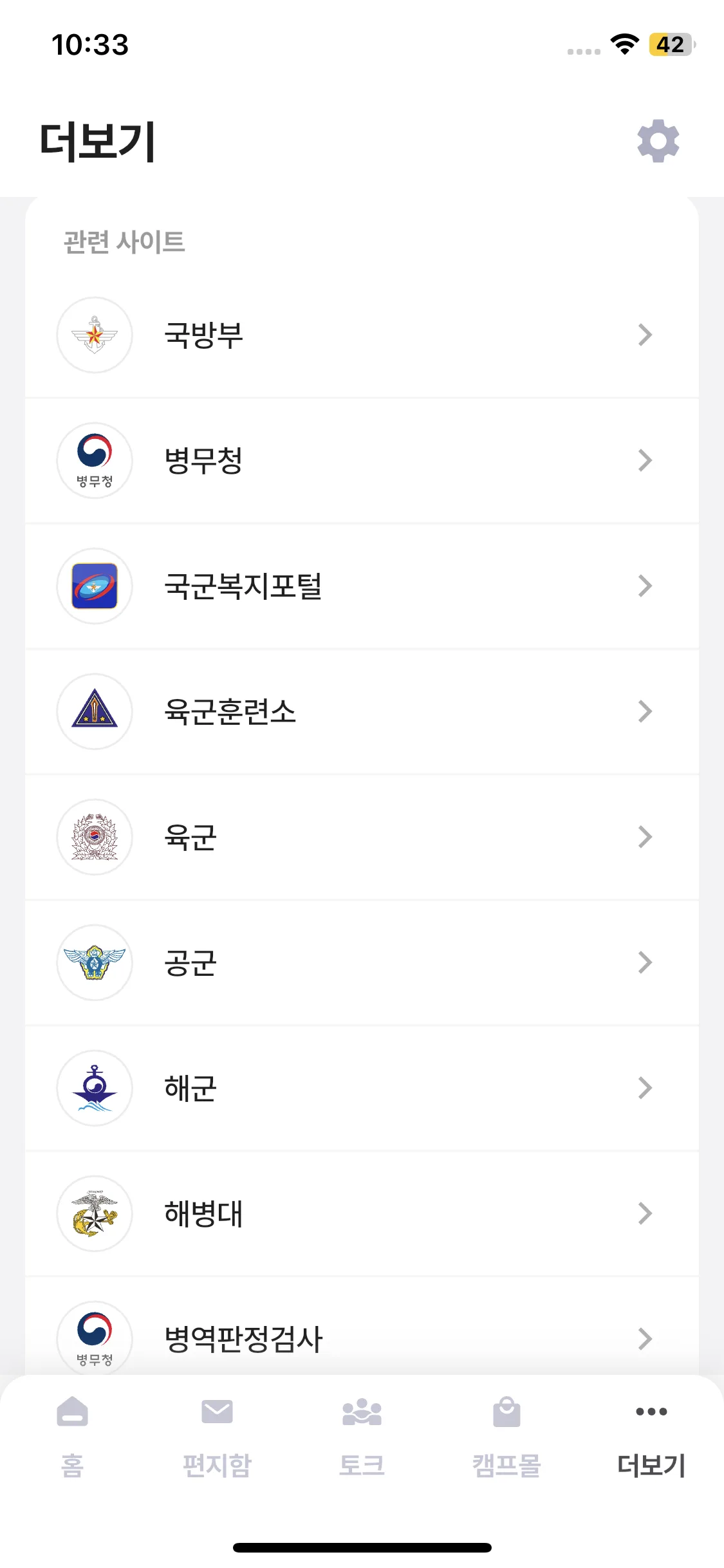Go to the 토크 tab
The image size is (724, 1568).
(362, 1437)
